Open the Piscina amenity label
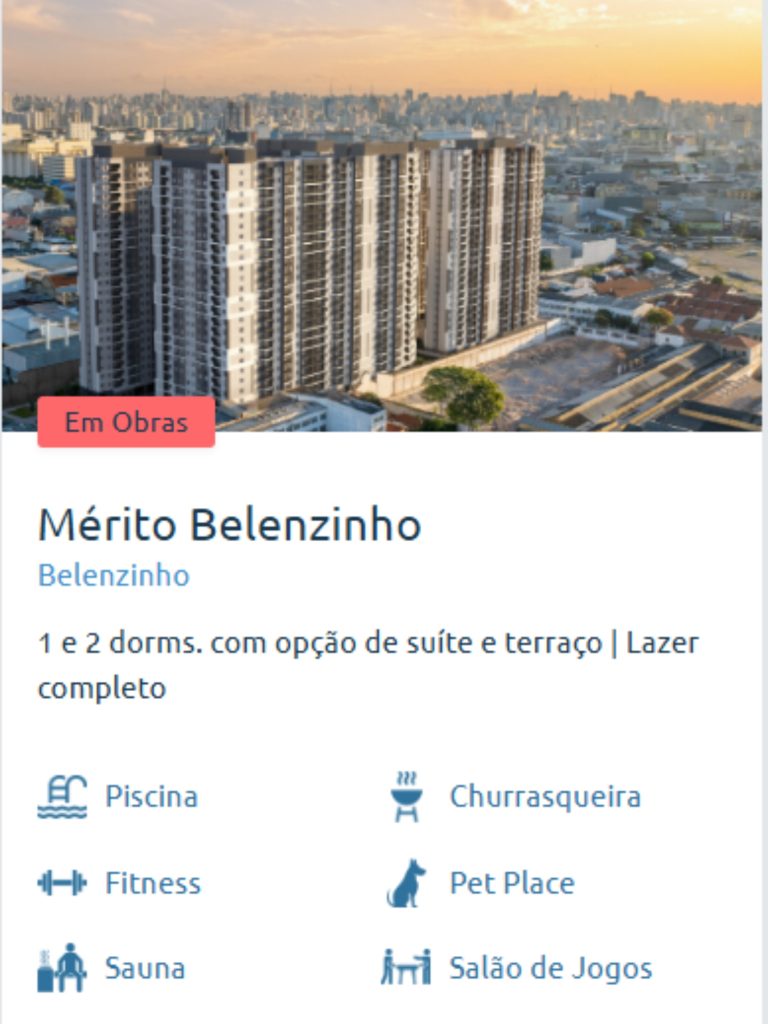768x1024 pixels. (150, 797)
